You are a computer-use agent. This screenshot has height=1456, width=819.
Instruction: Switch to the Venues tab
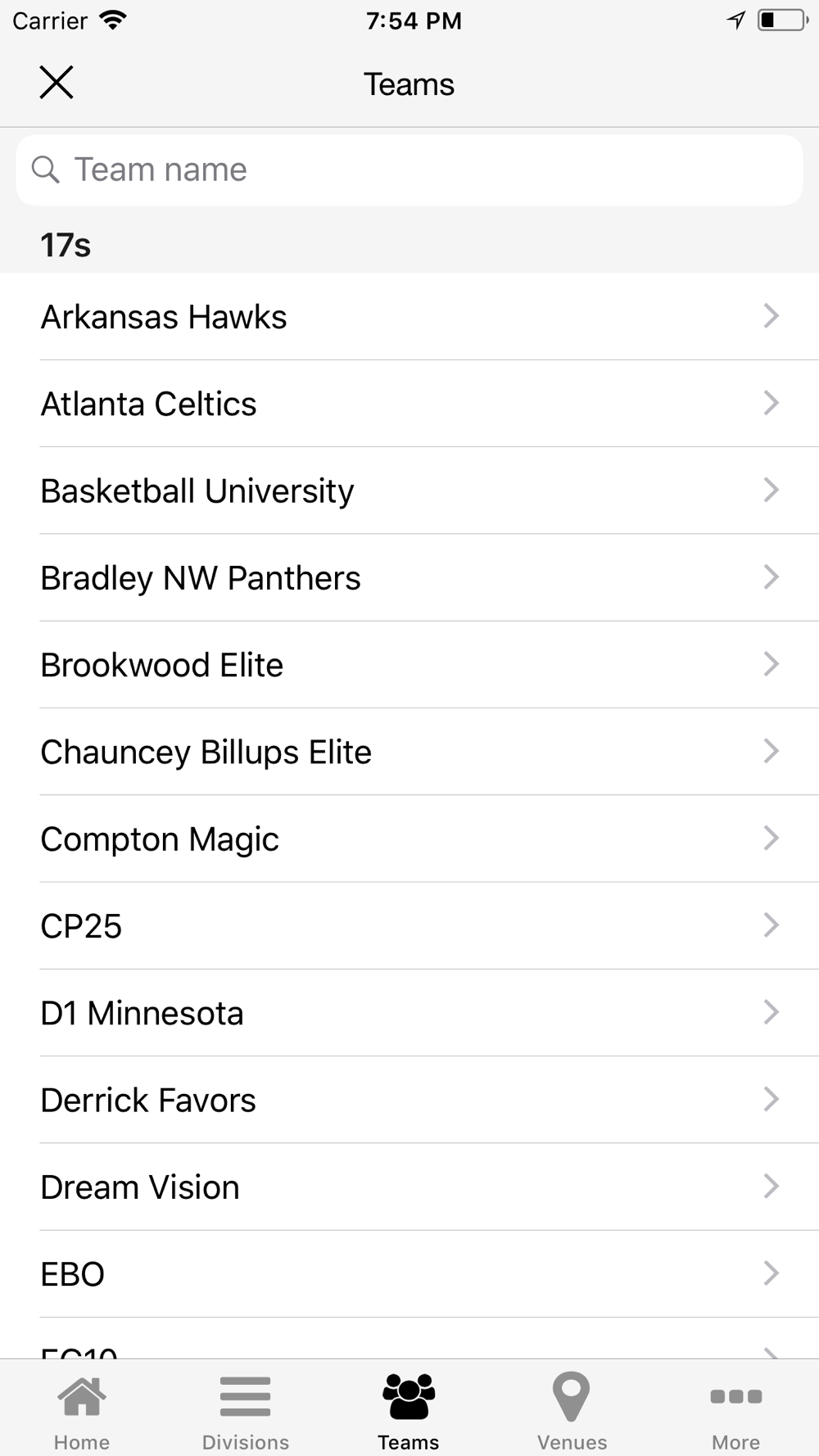(x=572, y=1410)
